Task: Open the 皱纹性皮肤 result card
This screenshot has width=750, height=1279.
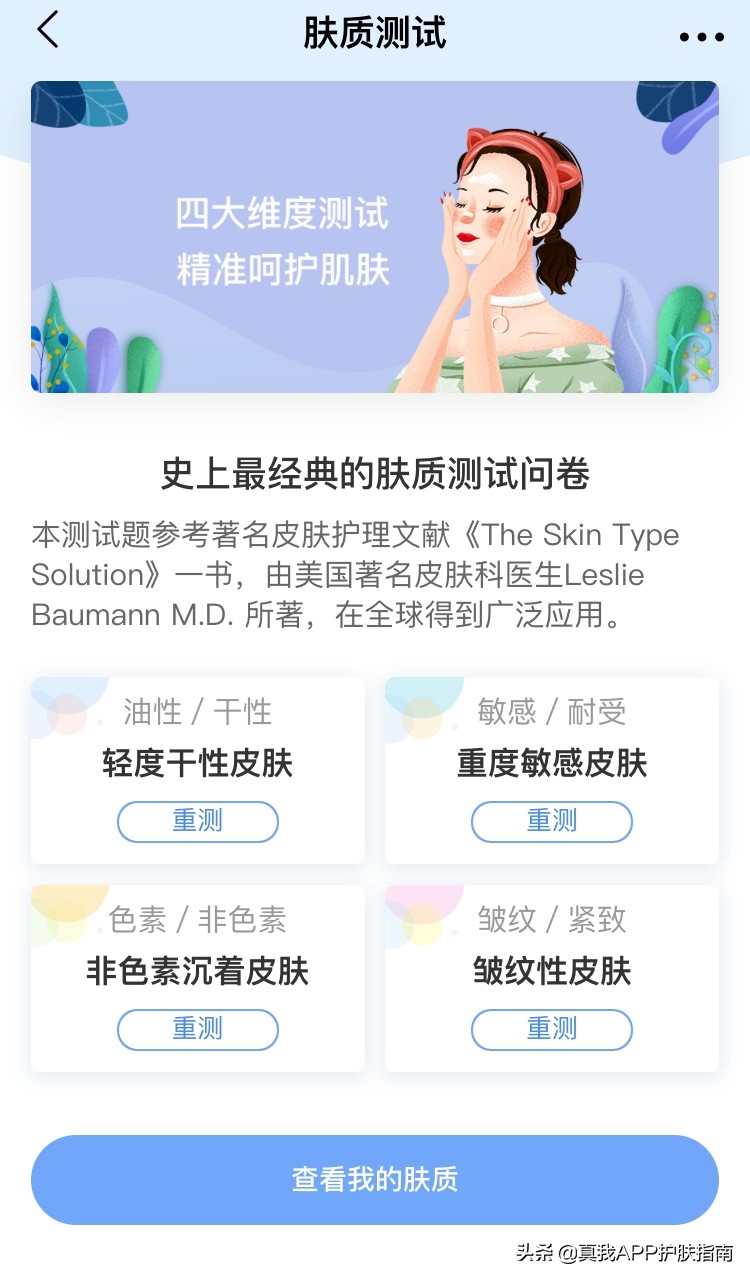Action: 551,968
